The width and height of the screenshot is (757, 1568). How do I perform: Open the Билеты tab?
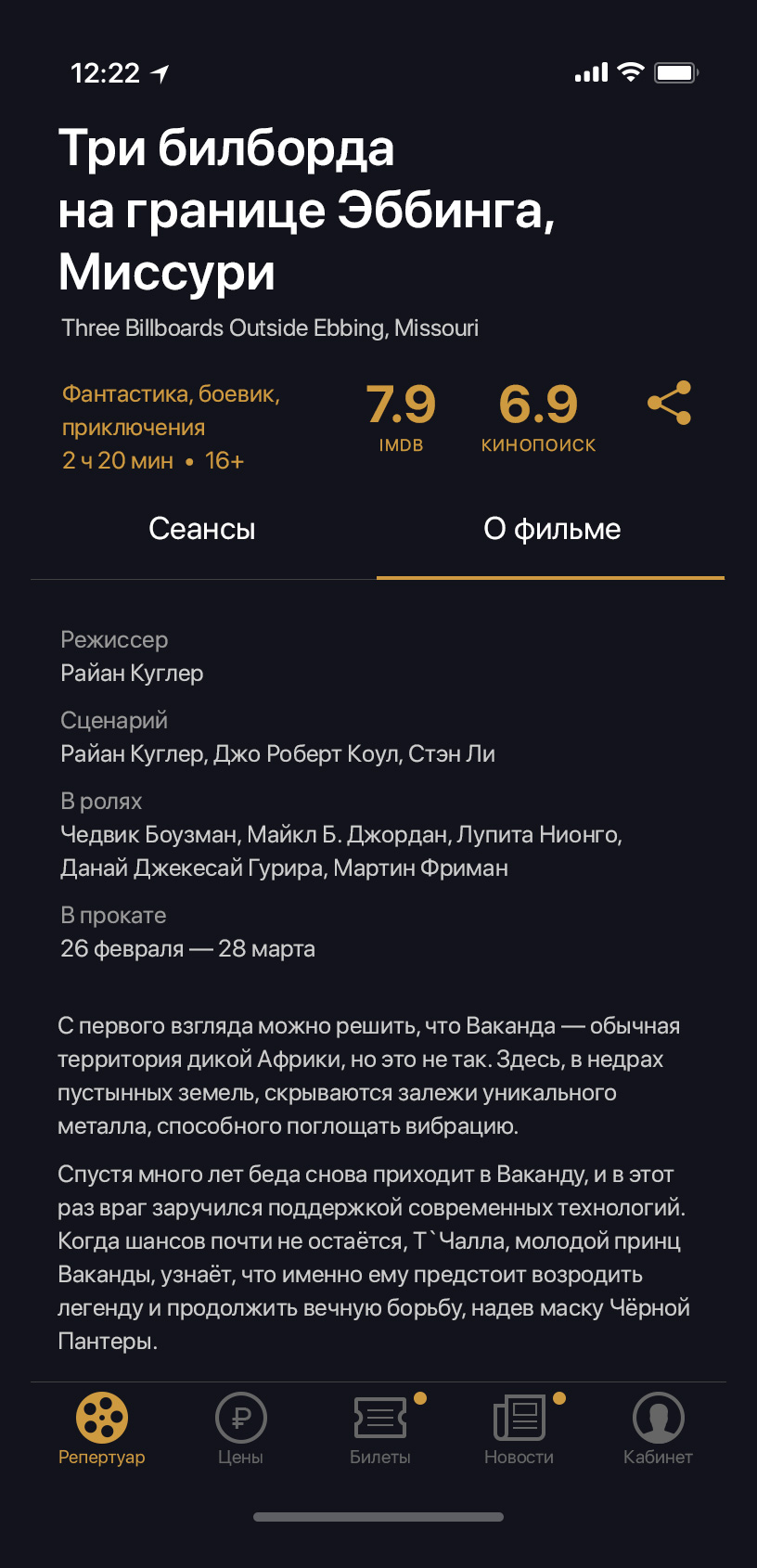(x=380, y=1429)
